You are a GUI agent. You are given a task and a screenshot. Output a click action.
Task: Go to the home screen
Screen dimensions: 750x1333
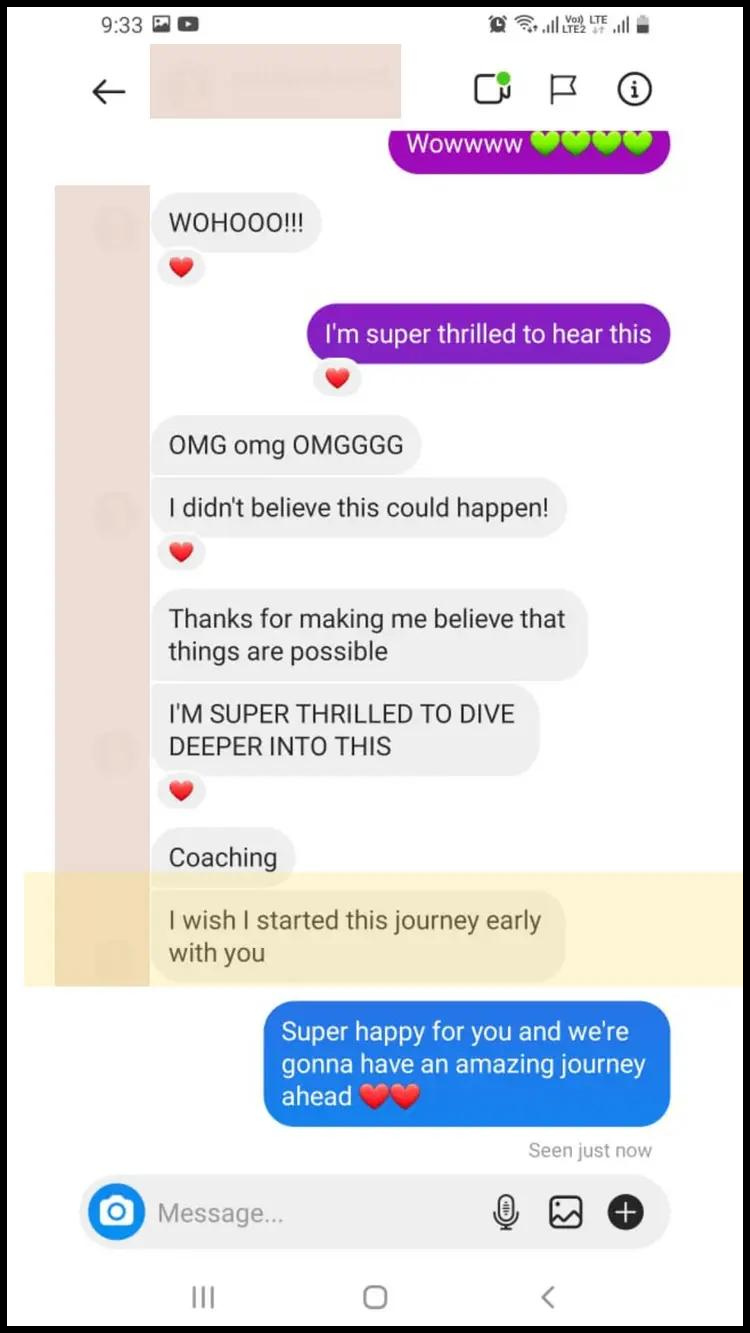click(x=375, y=1297)
